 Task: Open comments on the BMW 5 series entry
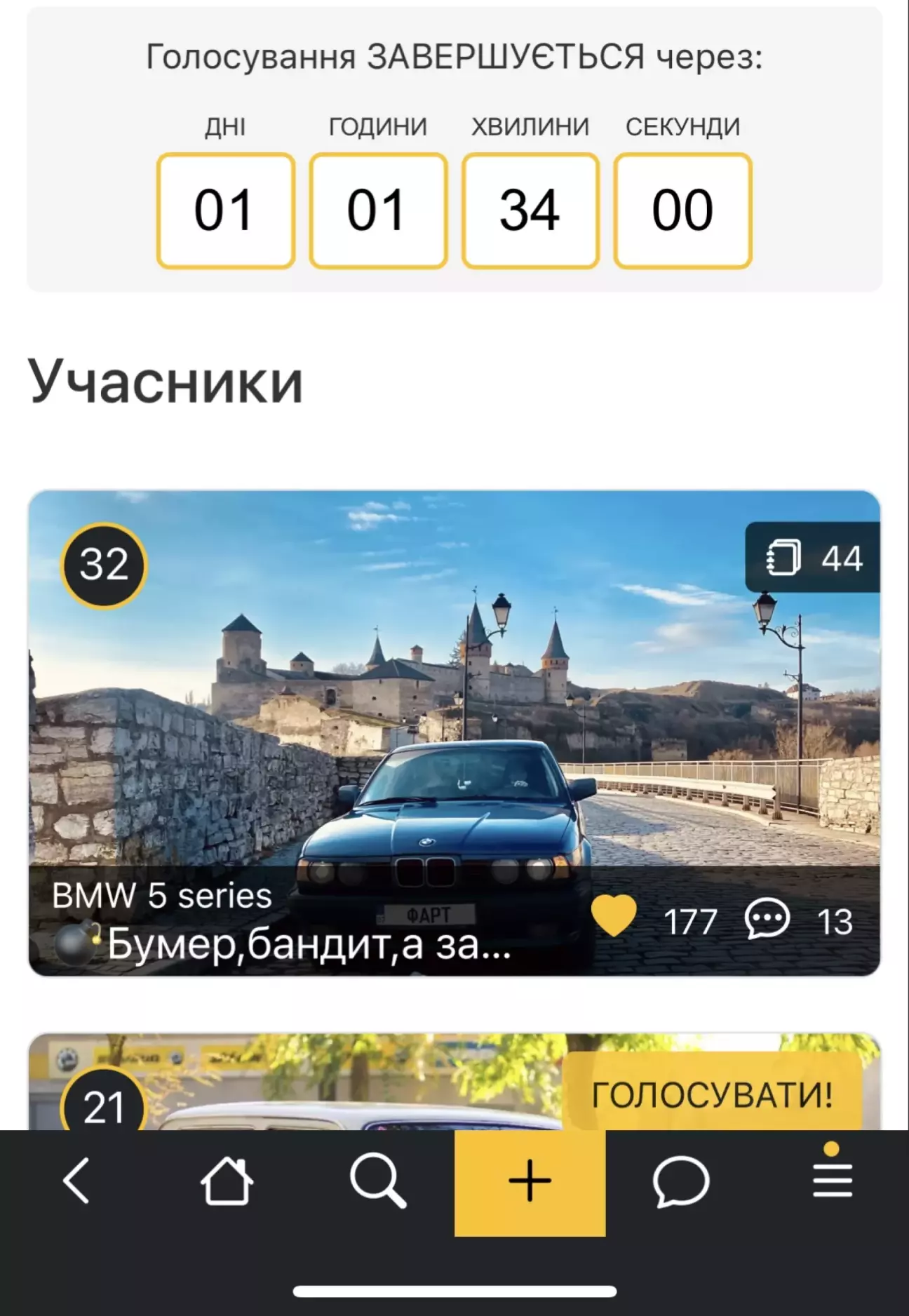[x=767, y=919]
